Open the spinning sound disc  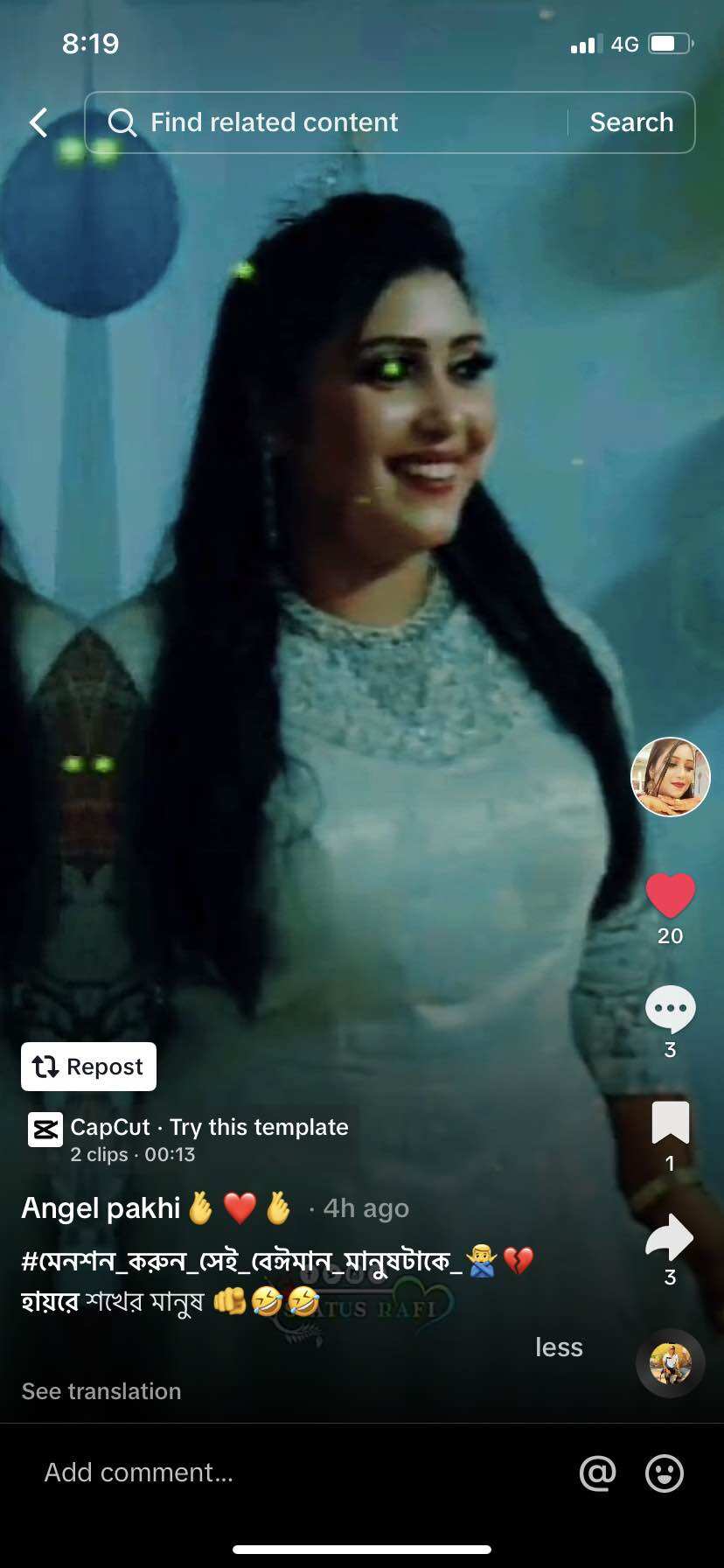click(671, 1363)
